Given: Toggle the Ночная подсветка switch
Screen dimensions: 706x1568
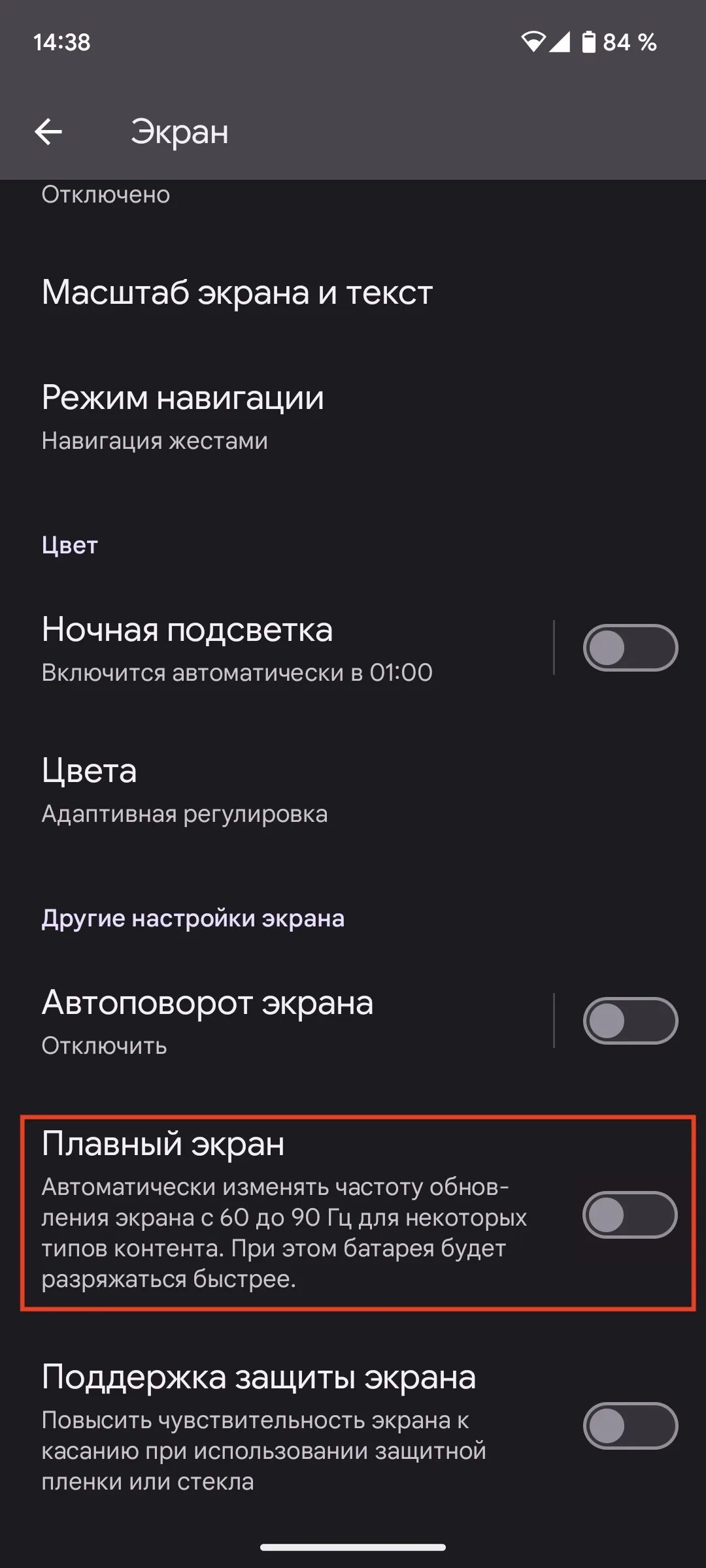Looking at the screenshot, I should coord(630,648).
